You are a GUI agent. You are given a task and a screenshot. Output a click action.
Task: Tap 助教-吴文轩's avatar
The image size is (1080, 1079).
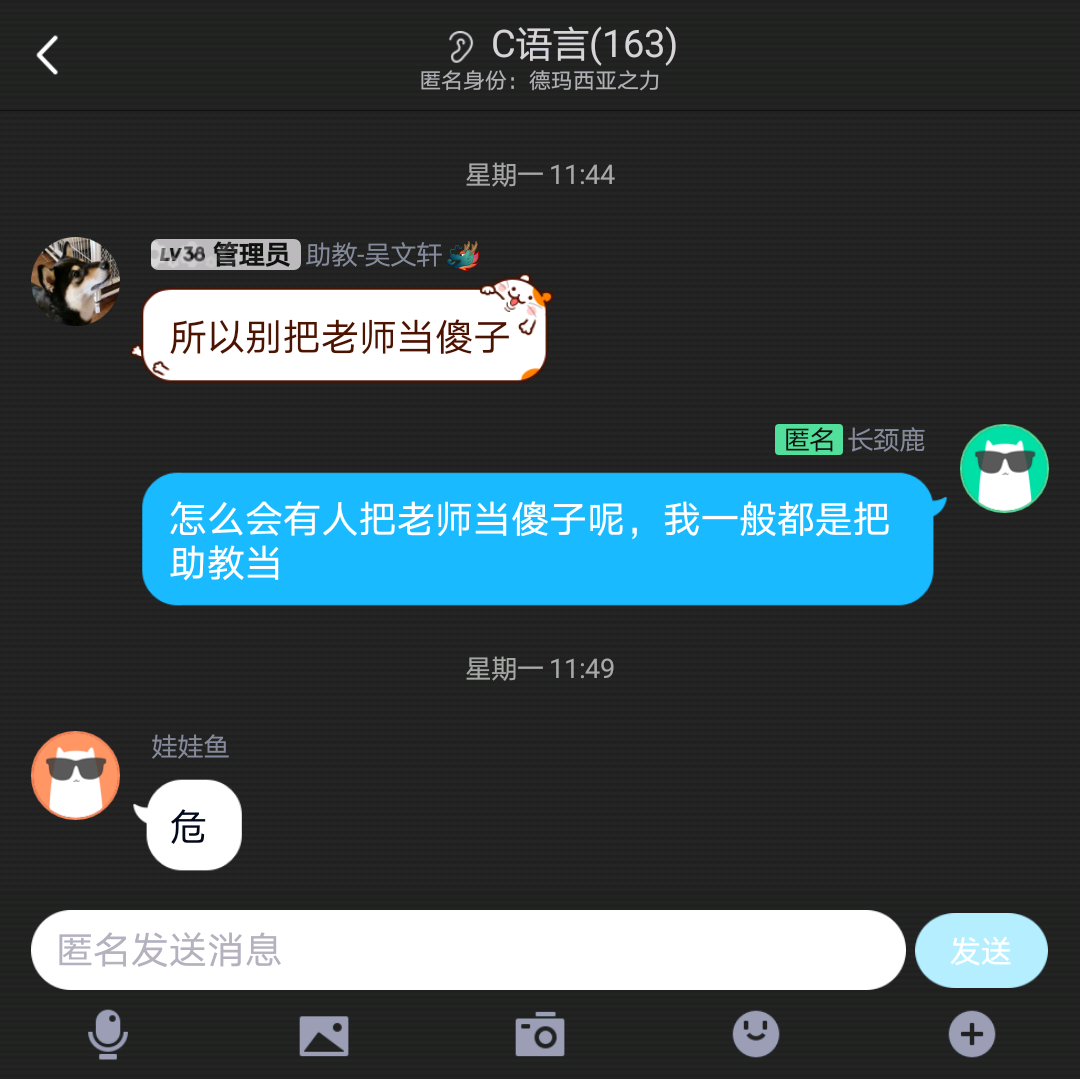(x=75, y=281)
